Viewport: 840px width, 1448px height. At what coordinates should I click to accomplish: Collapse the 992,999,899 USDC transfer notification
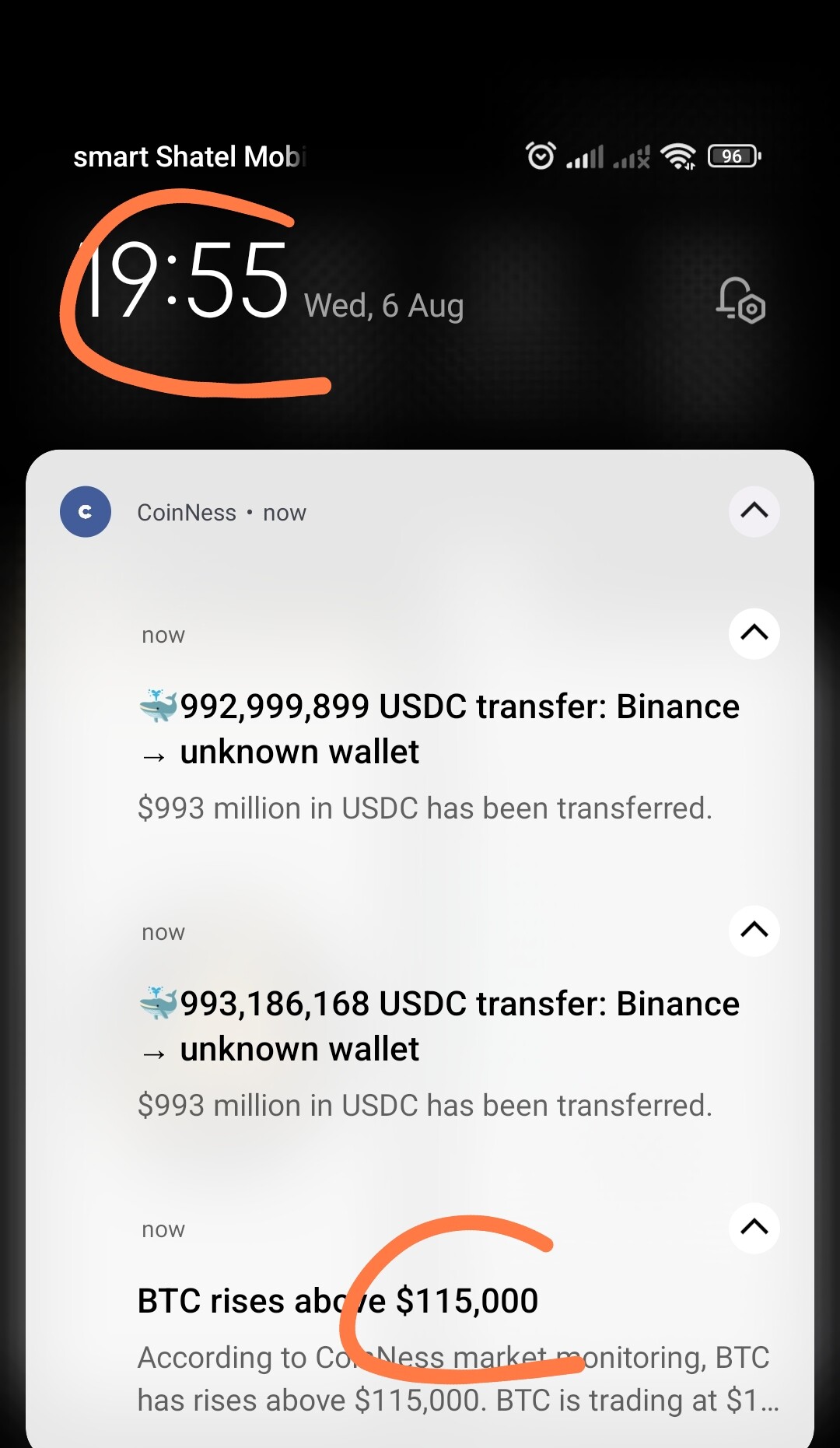(754, 633)
